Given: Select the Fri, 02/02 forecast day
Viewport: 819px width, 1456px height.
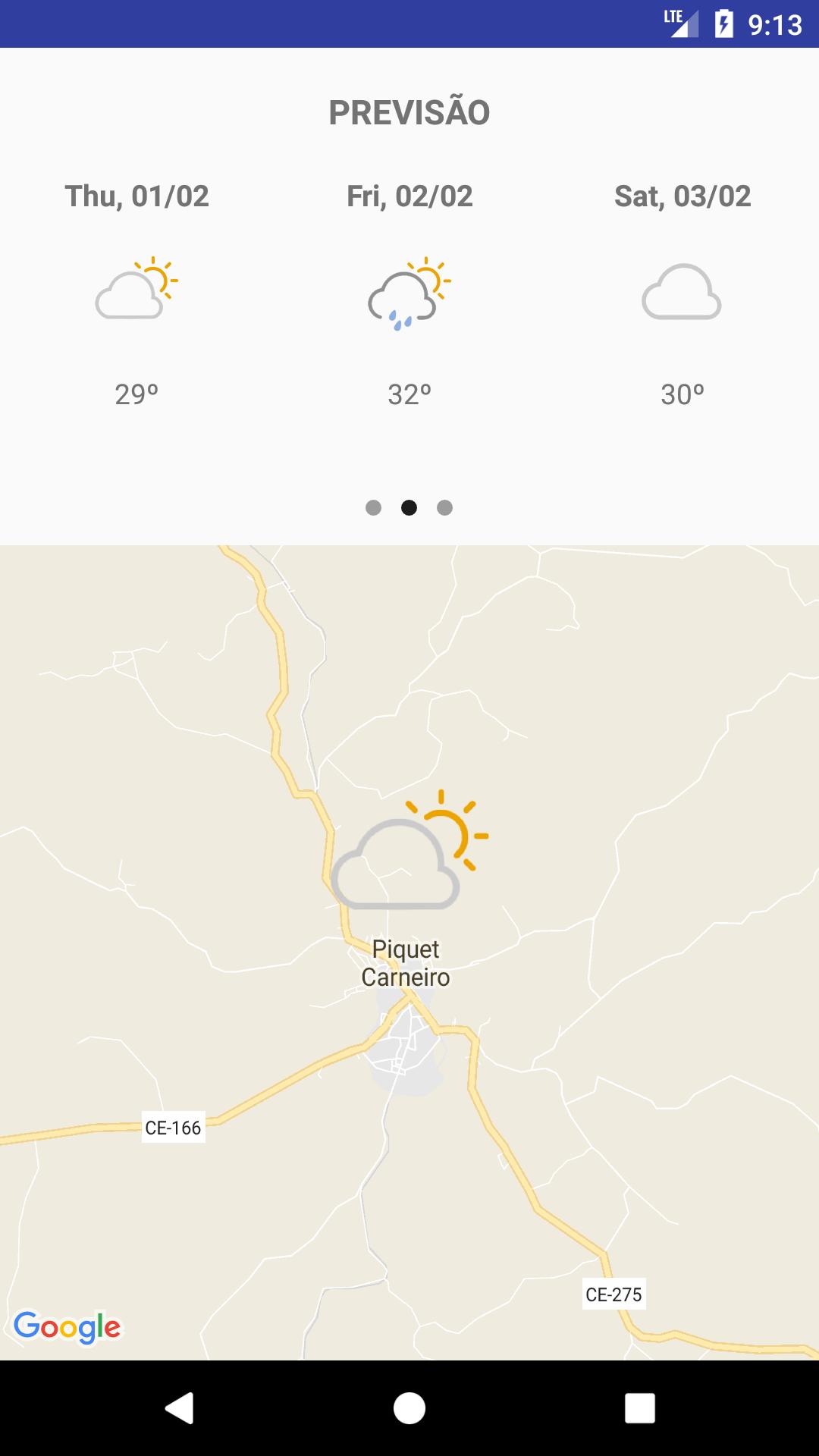Looking at the screenshot, I should pyautogui.click(x=409, y=292).
